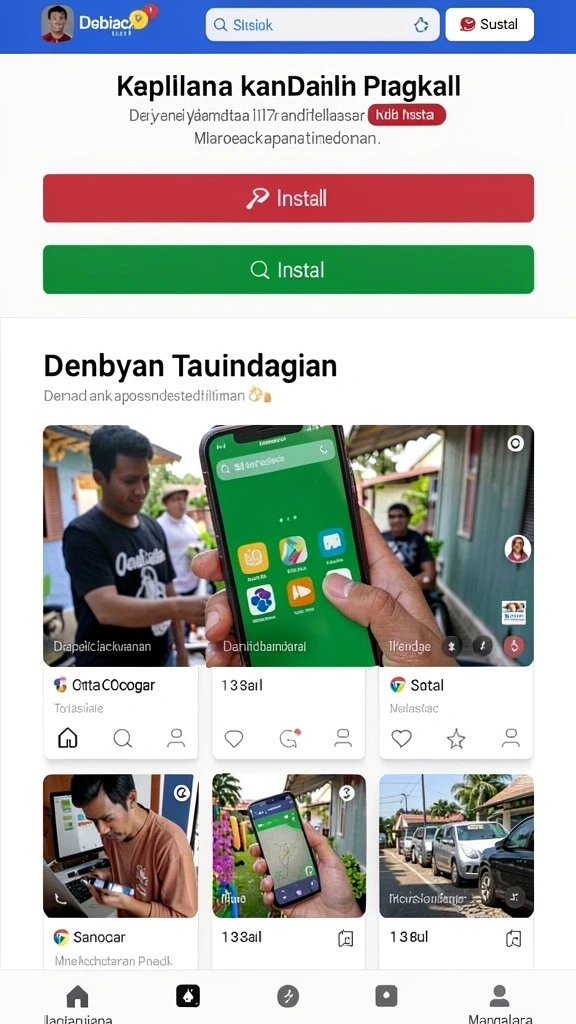Like the Sotal card
This screenshot has width=576, height=1024.
tap(402, 739)
